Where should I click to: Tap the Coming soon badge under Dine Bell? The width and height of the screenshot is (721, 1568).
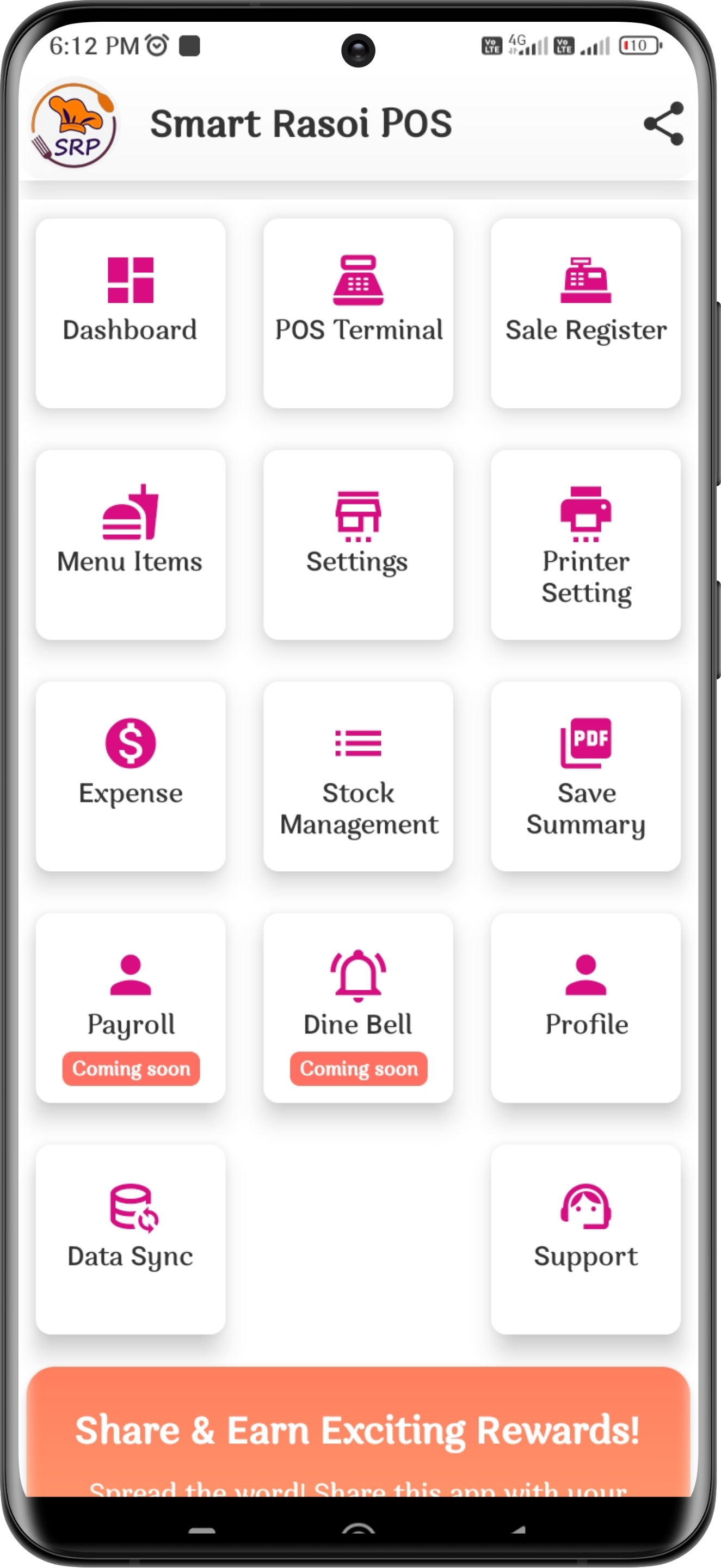click(x=359, y=1069)
